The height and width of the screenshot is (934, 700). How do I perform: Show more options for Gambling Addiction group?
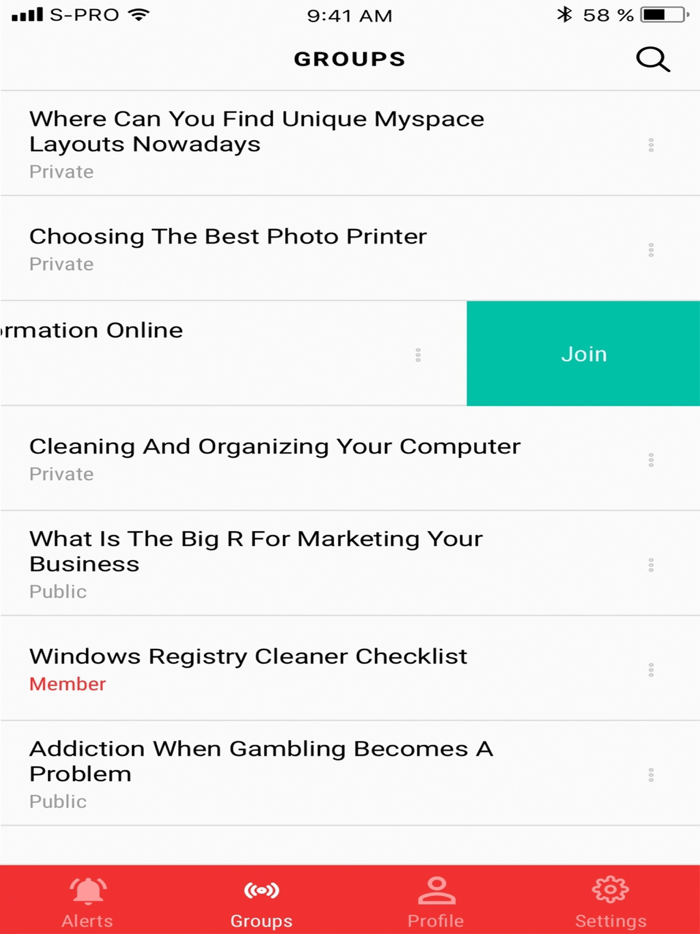point(651,775)
